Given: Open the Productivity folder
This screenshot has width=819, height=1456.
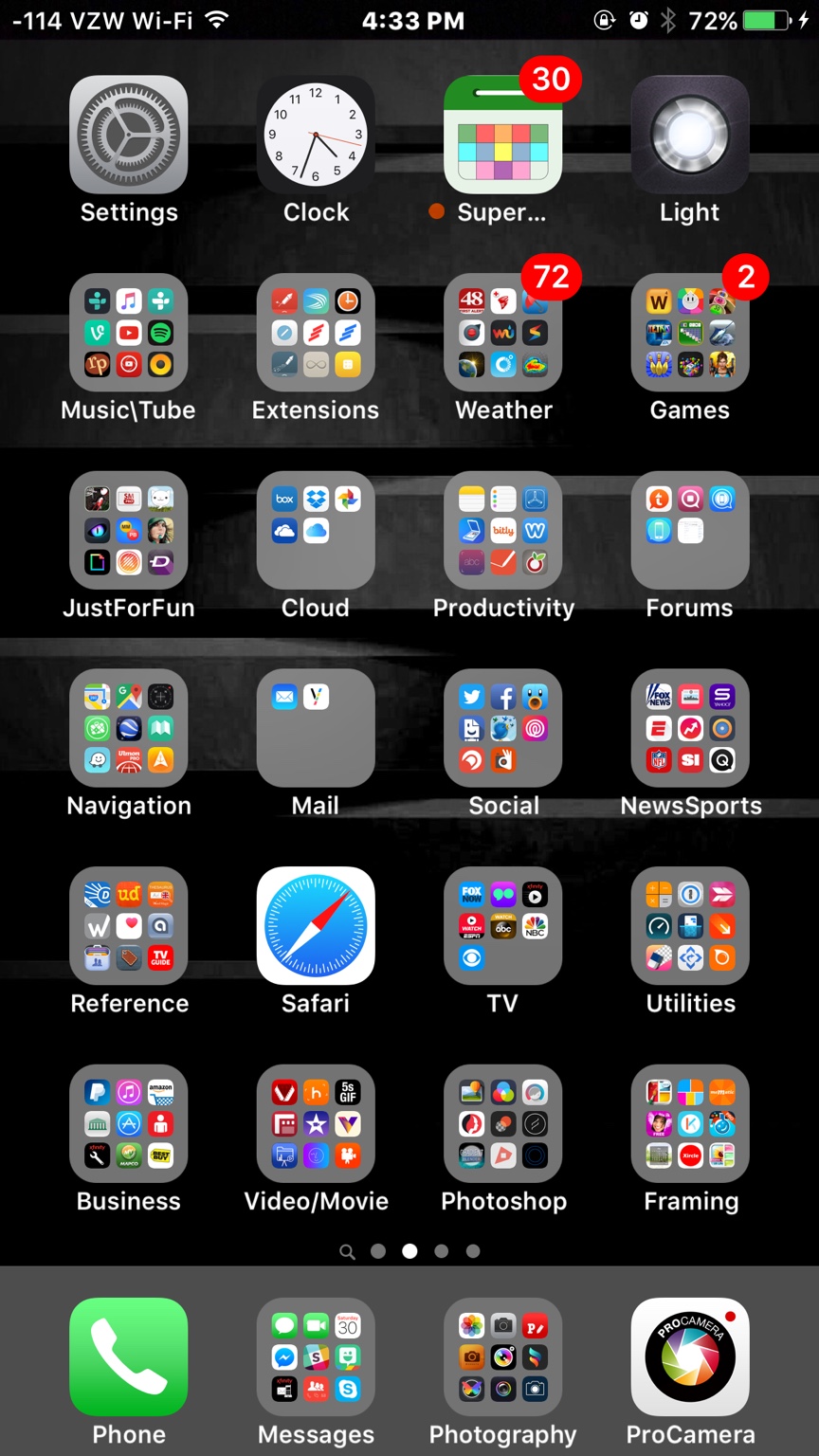Looking at the screenshot, I should (x=502, y=530).
